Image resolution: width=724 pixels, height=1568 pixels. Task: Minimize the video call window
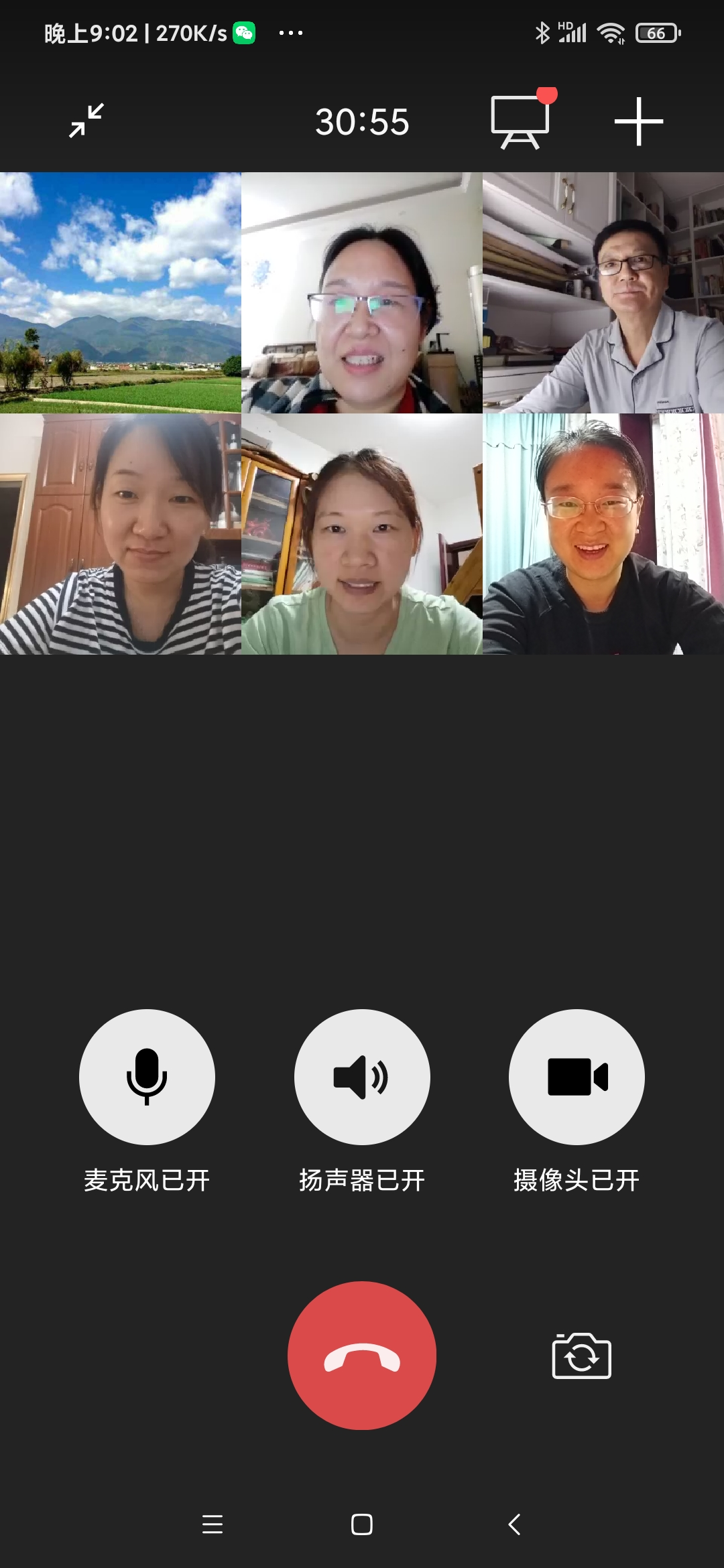click(x=86, y=121)
